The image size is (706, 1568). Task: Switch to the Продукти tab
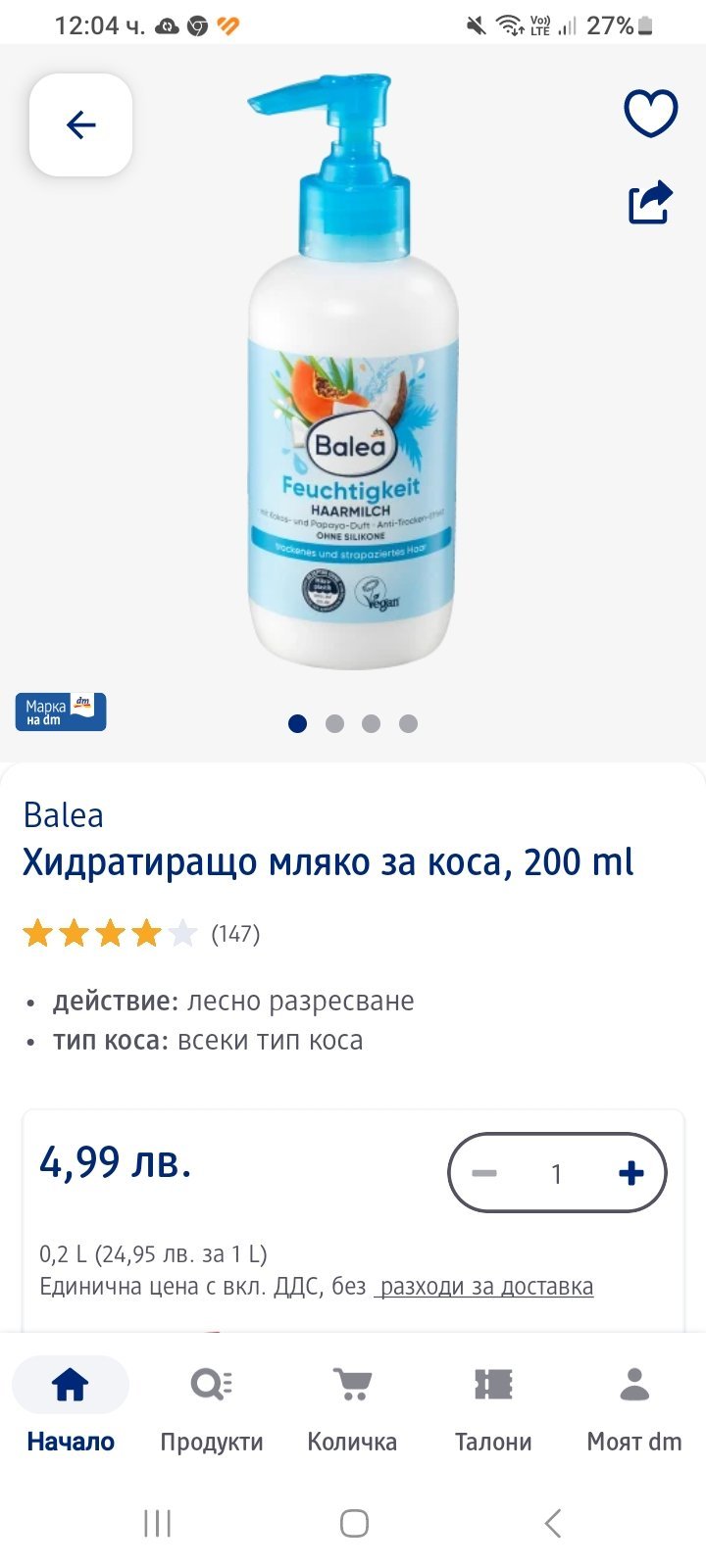(212, 1403)
